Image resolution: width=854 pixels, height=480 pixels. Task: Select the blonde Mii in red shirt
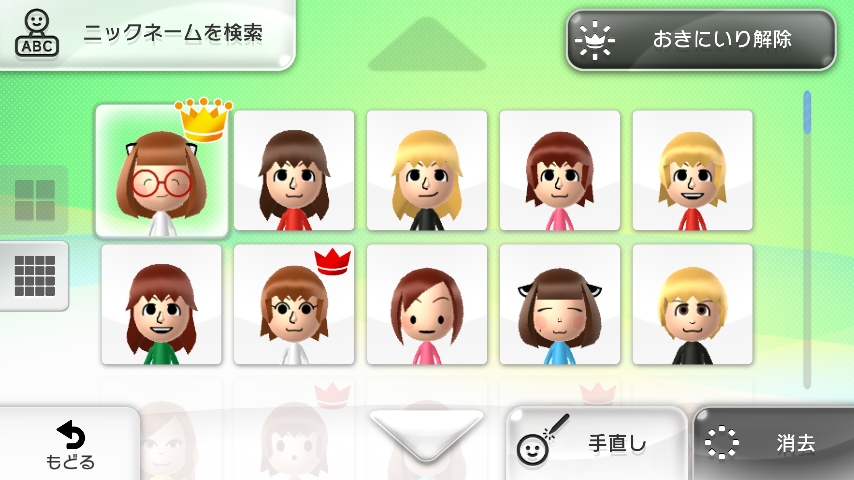point(692,171)
